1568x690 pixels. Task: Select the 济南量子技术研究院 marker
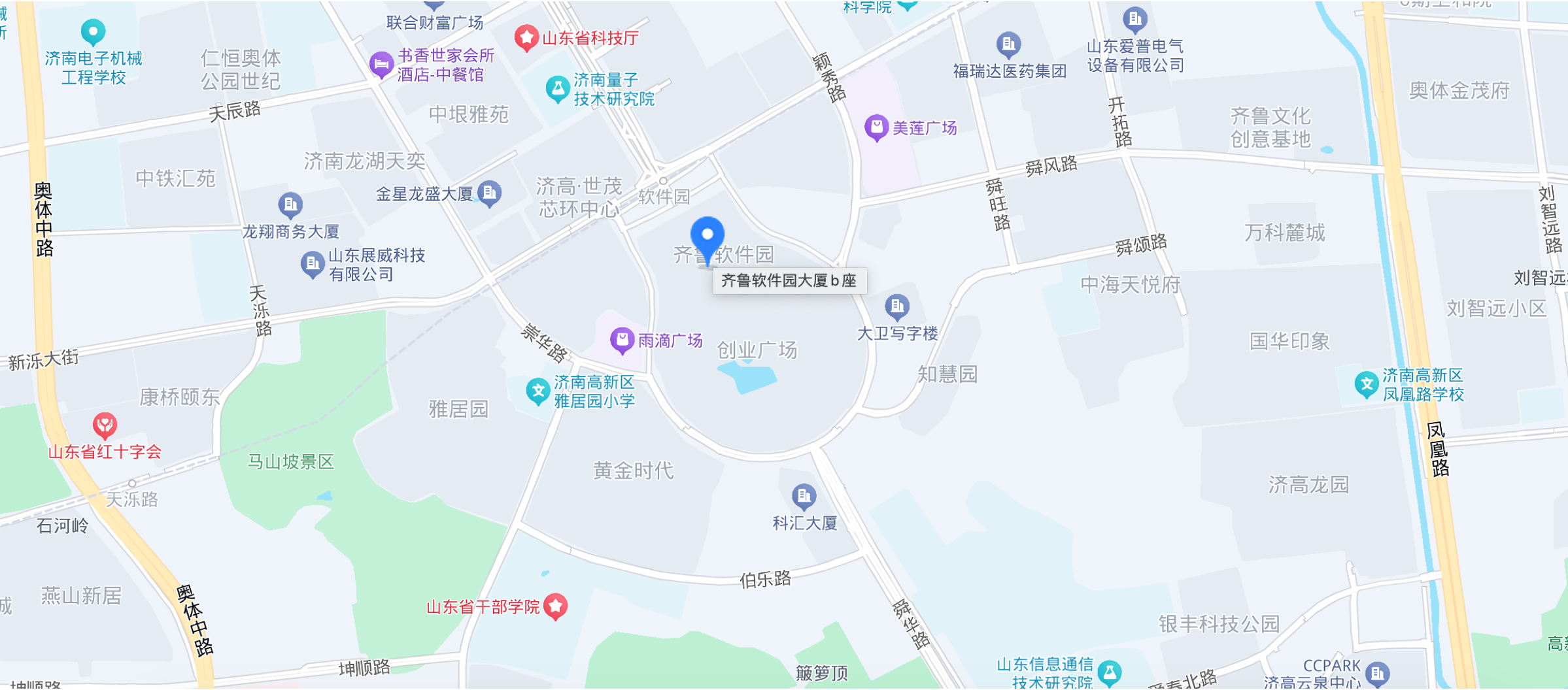(558, 89)
